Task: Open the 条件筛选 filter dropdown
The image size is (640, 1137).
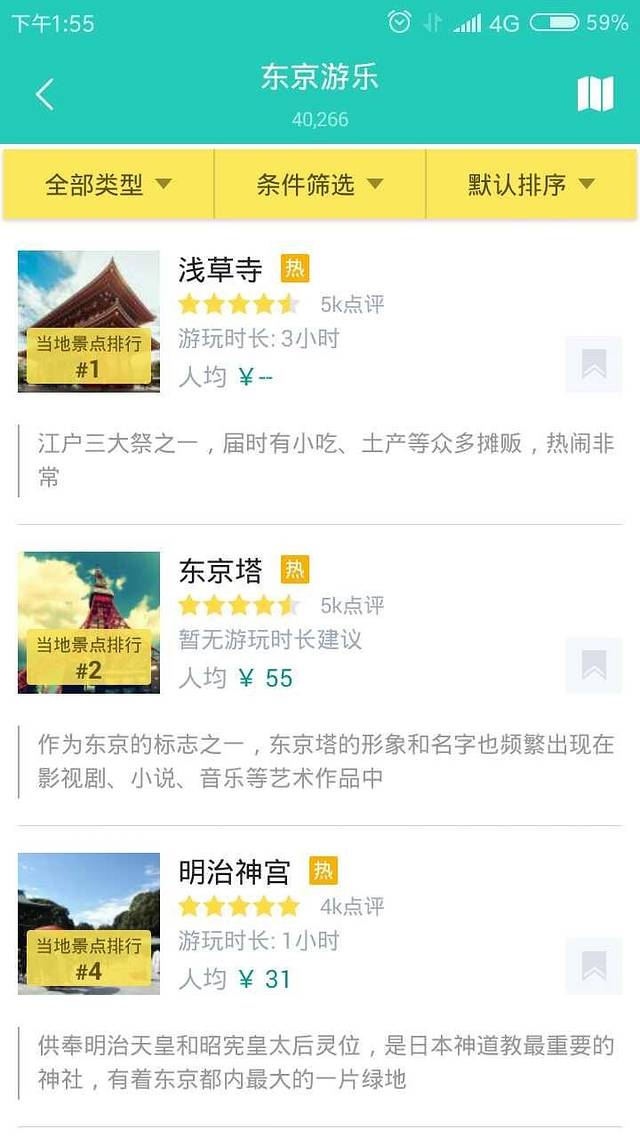Action: click(x=320, y=185)
